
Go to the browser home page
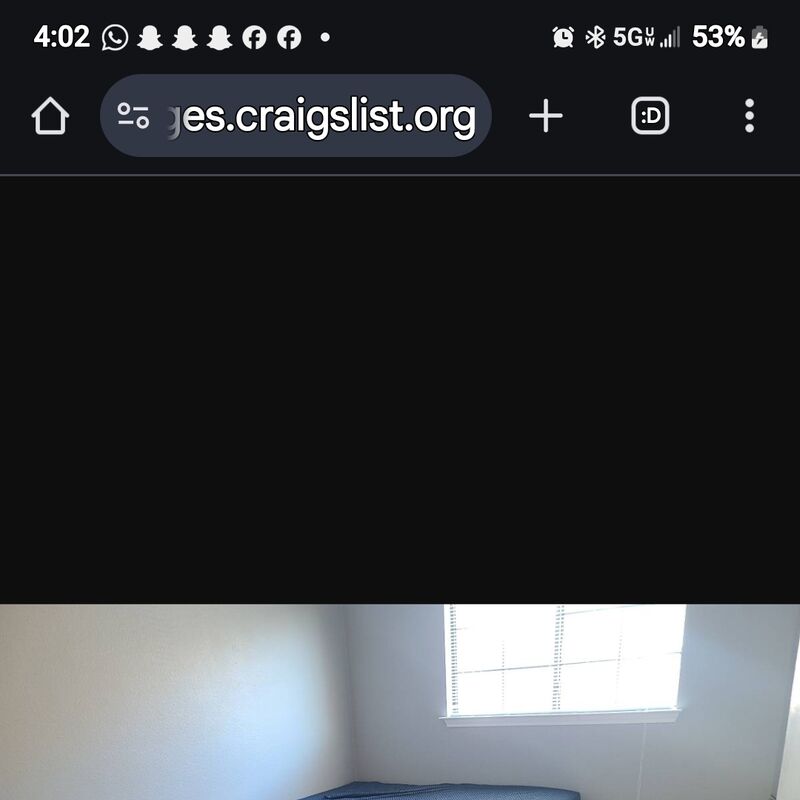(50, 117)
